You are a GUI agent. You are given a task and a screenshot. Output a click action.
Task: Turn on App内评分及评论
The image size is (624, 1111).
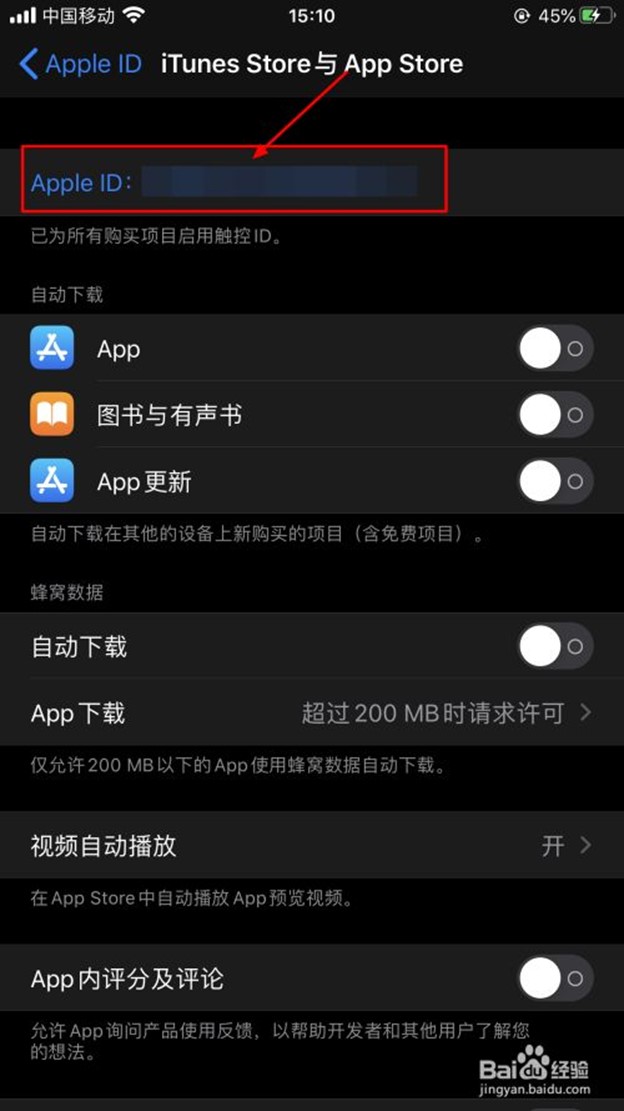coord(554,979)
